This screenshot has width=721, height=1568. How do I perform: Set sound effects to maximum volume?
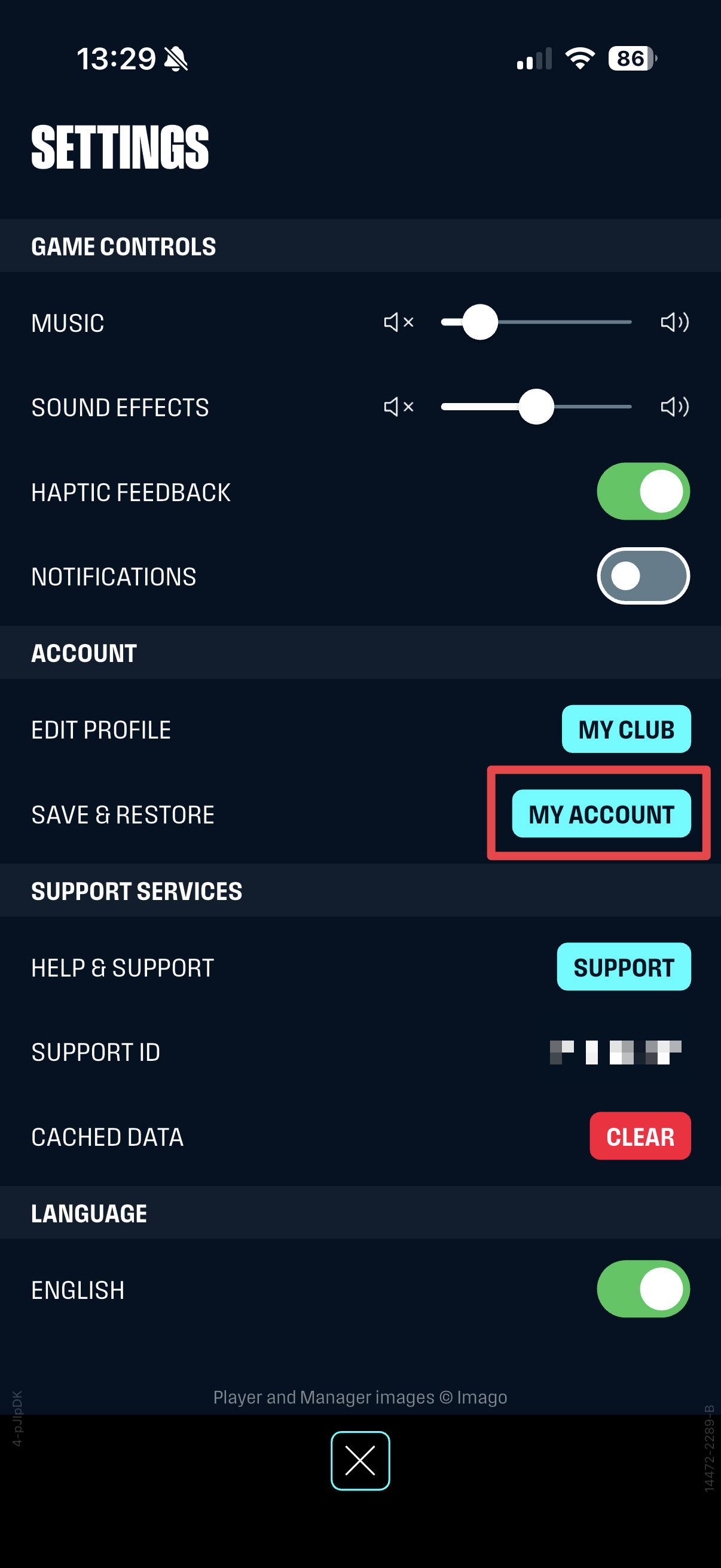coord(674,407)
